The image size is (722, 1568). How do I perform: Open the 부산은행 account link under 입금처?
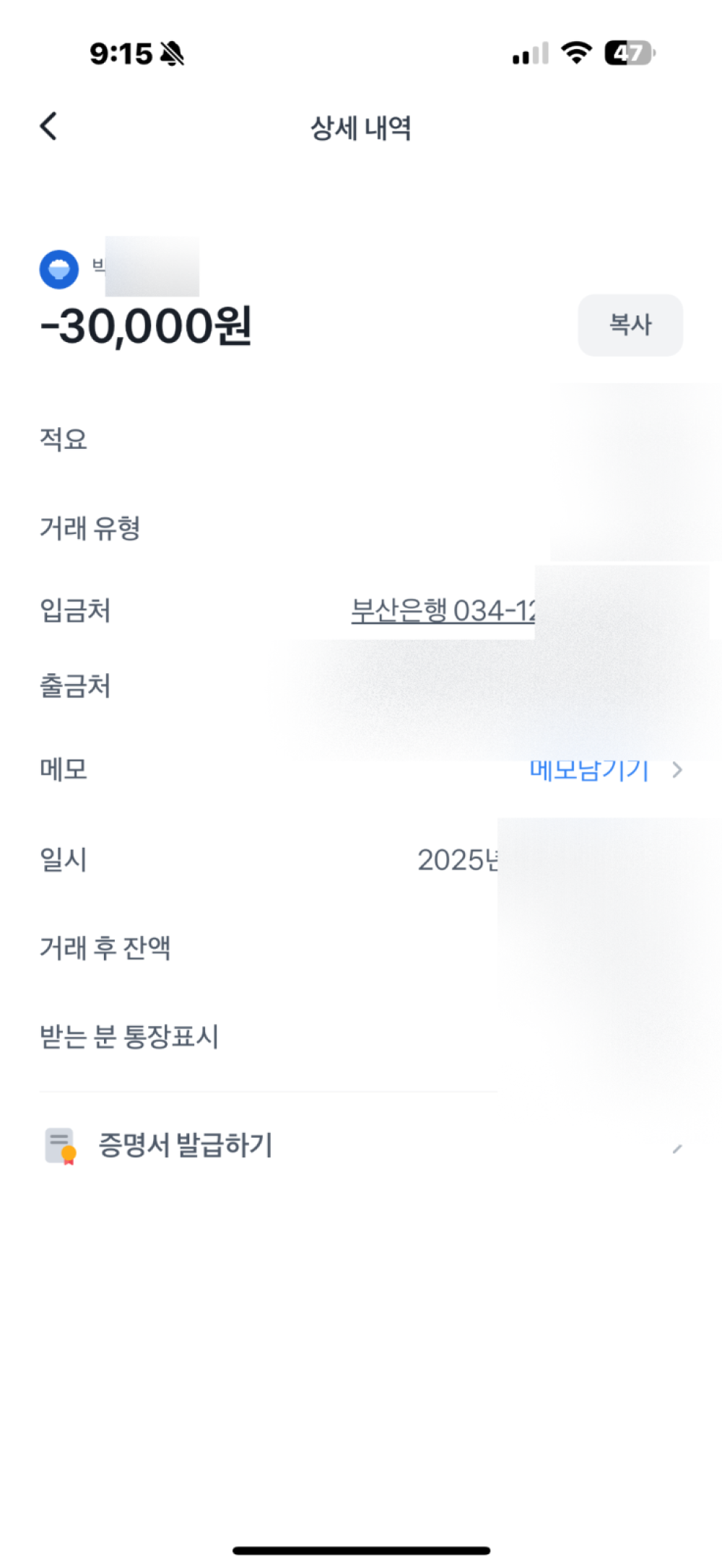(x=443, y=611)
